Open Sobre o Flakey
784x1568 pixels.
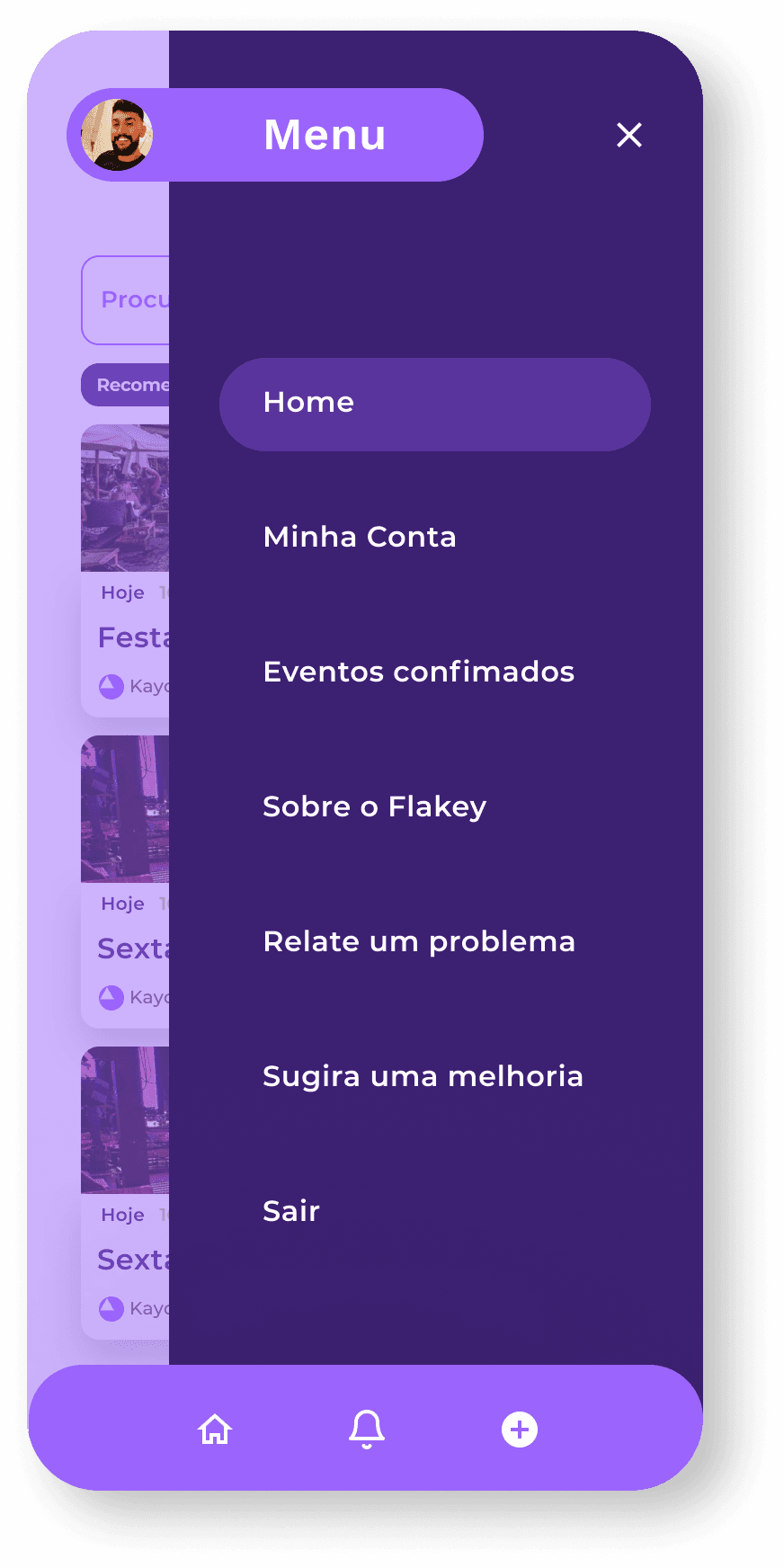click(374, 806)
